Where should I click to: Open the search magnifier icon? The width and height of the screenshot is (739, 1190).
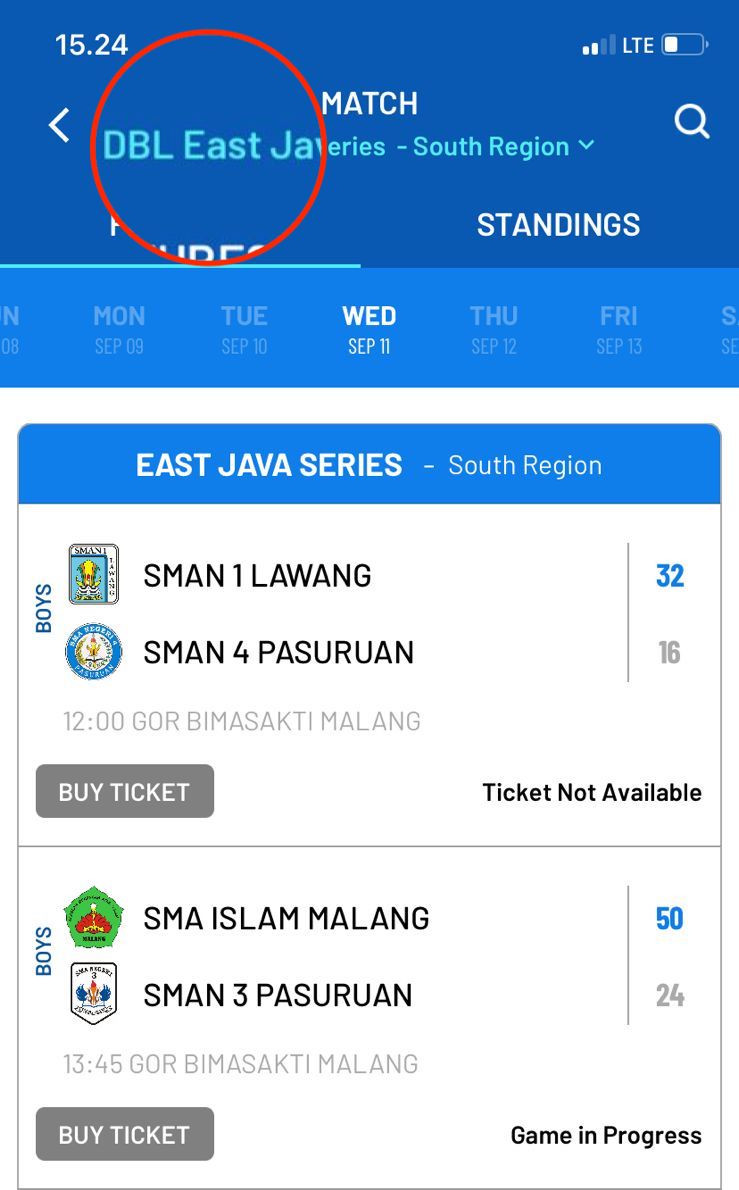click(691, 121)
